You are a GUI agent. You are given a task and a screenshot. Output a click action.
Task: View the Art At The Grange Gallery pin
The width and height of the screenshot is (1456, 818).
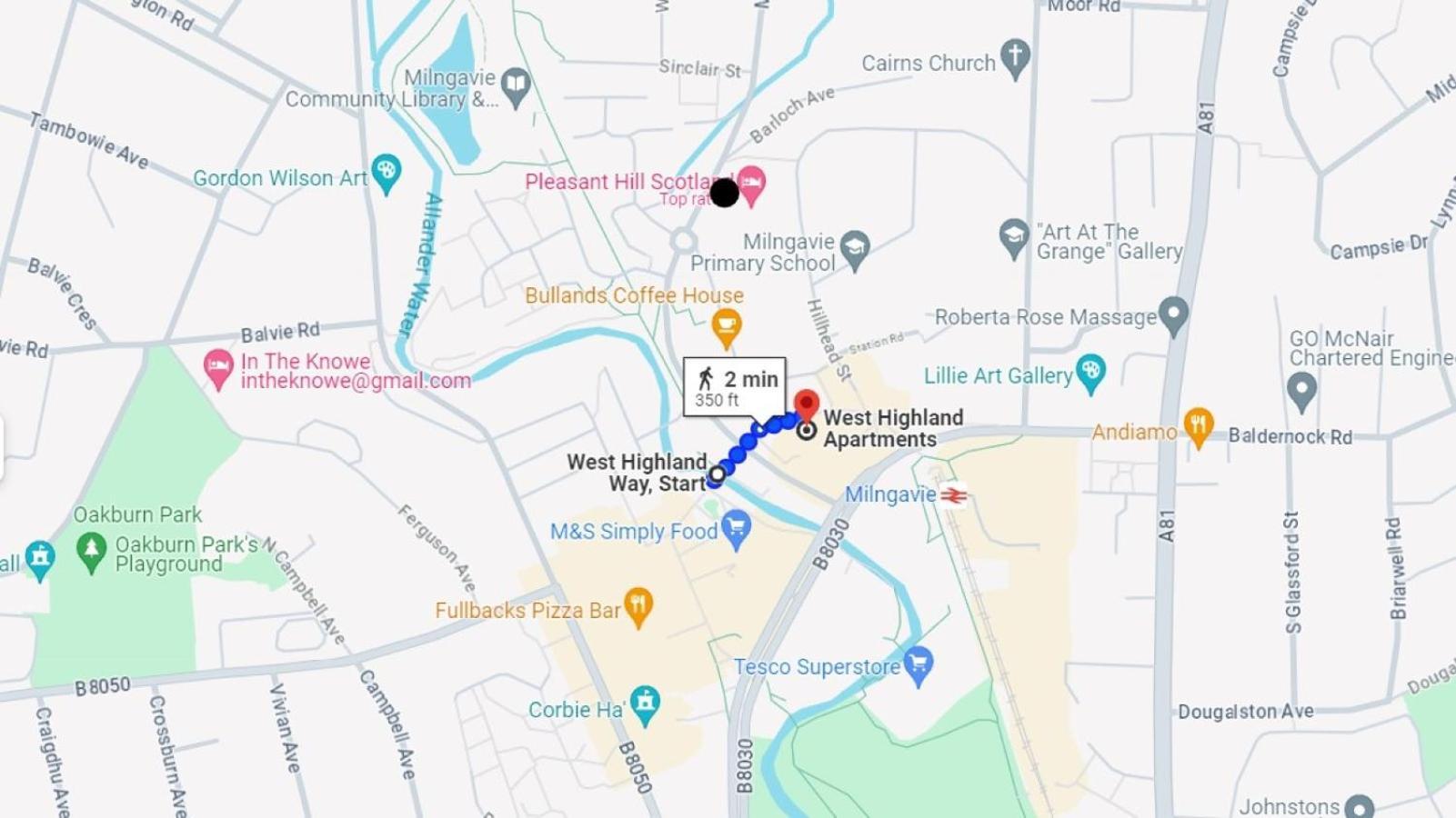pyautogui.click(x=1013, y=236)
